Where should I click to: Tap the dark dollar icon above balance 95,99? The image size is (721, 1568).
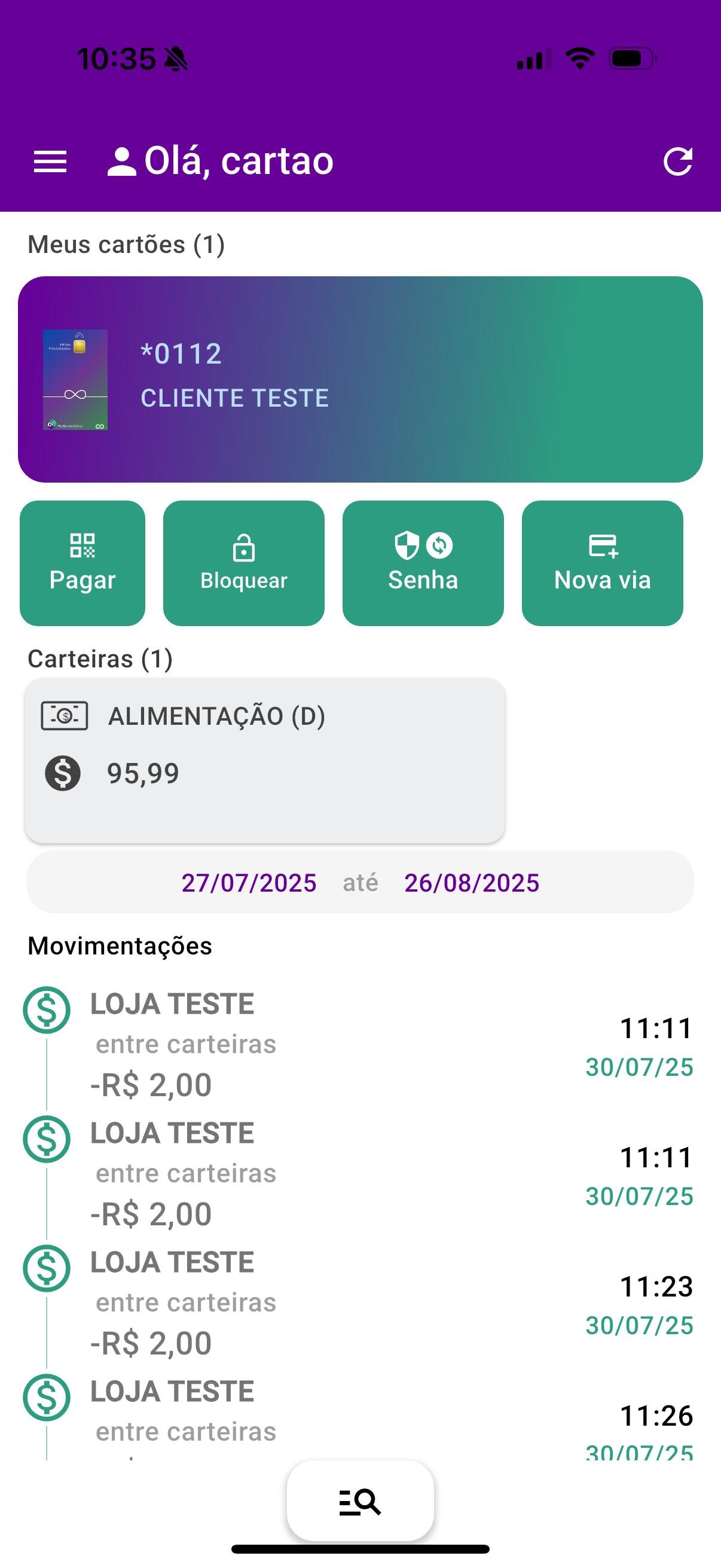[x=63, y=774]
